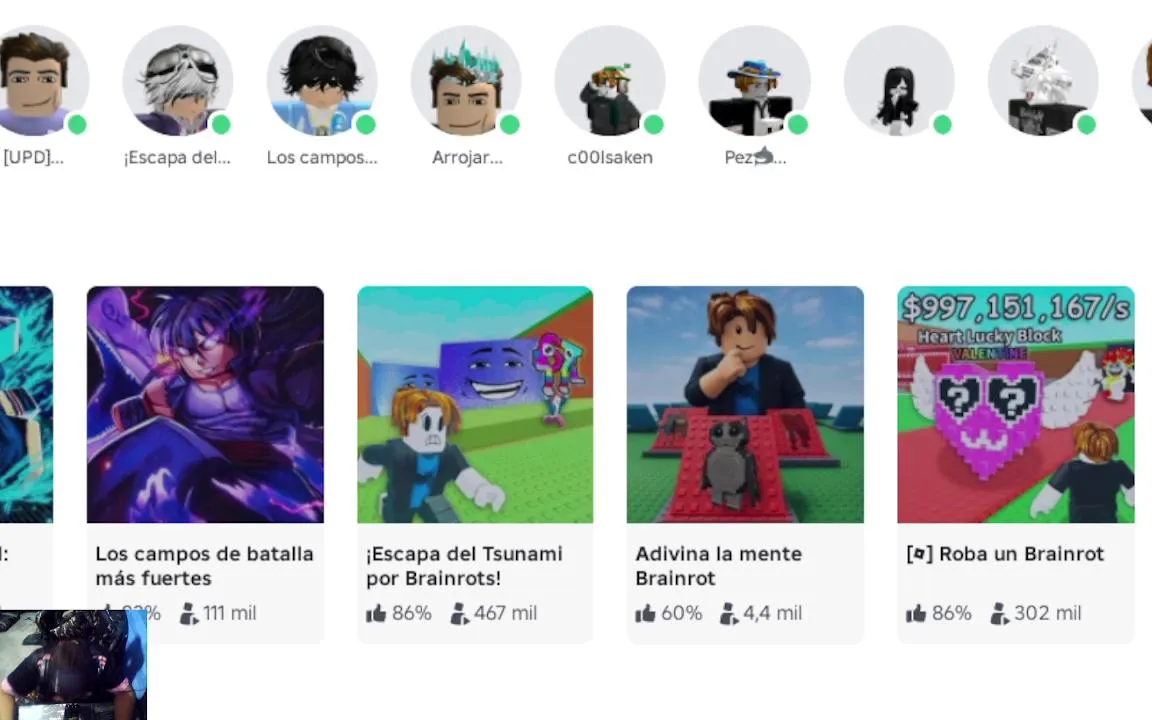1152x720 pixels.
Task: Open the friend playing Los campos...
Action: point(322,82)
